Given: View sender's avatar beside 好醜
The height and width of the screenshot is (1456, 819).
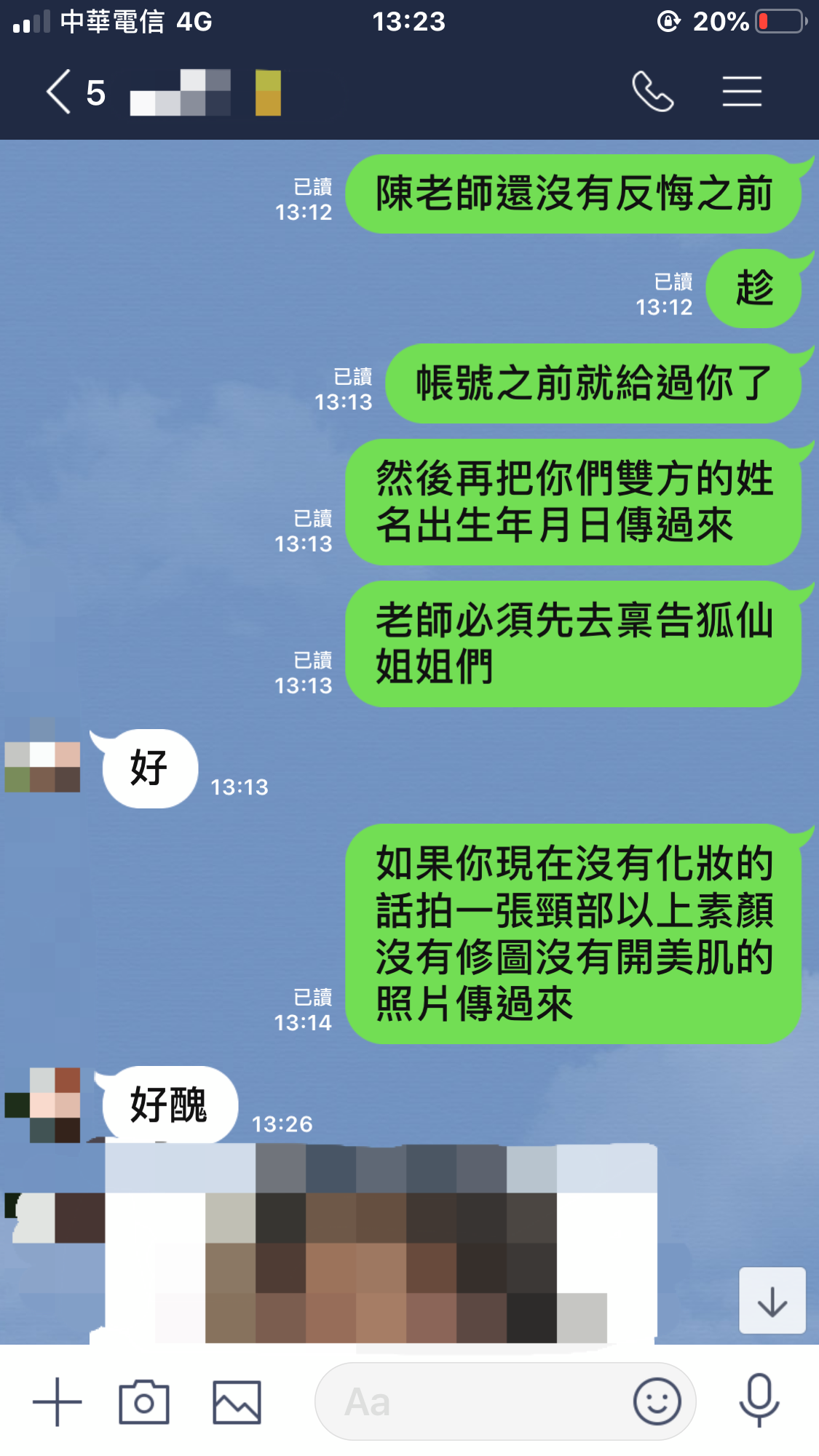Looking at the screenshot, I should pos(44,1105).
